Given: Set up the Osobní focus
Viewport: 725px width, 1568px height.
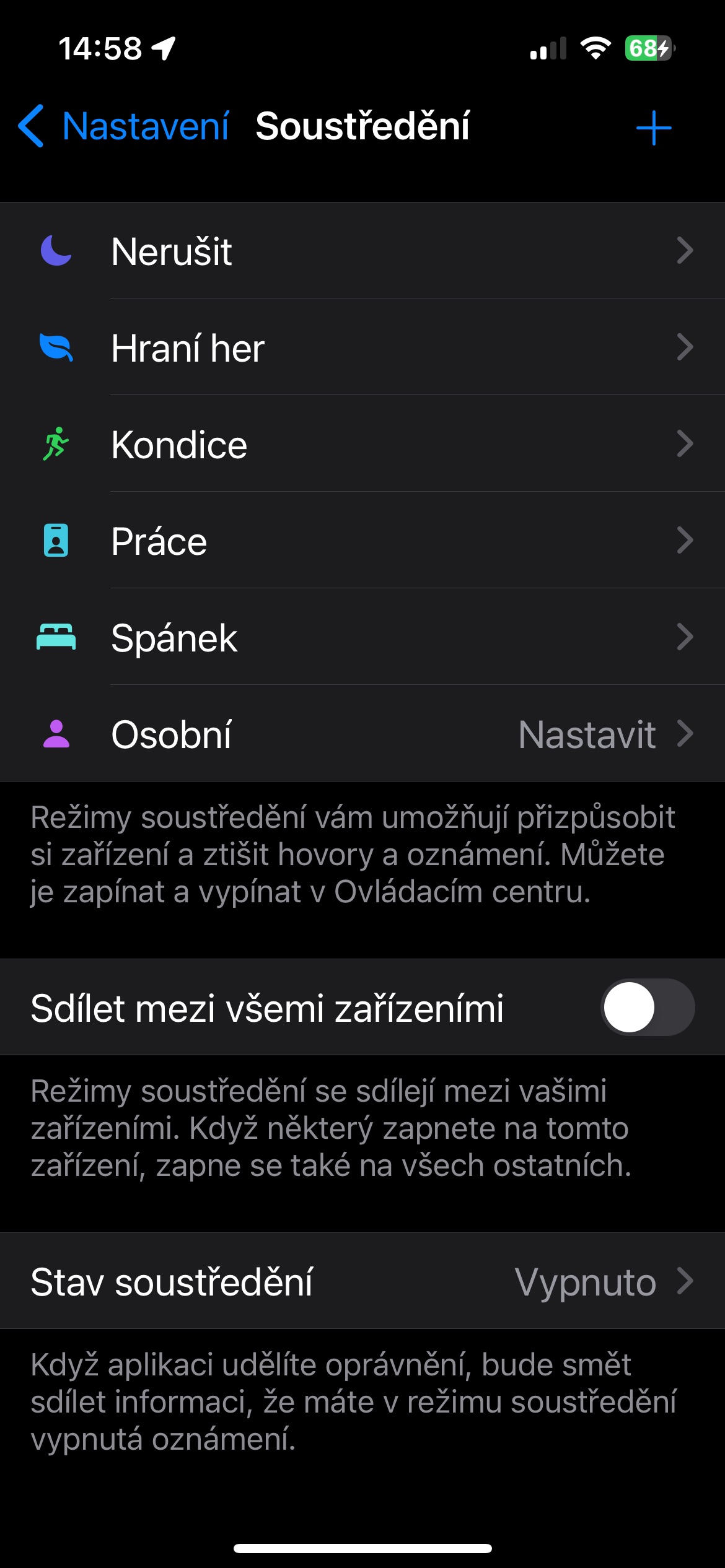Looking at the screenshot, I should pyautogui.click(x=362, y=734).
